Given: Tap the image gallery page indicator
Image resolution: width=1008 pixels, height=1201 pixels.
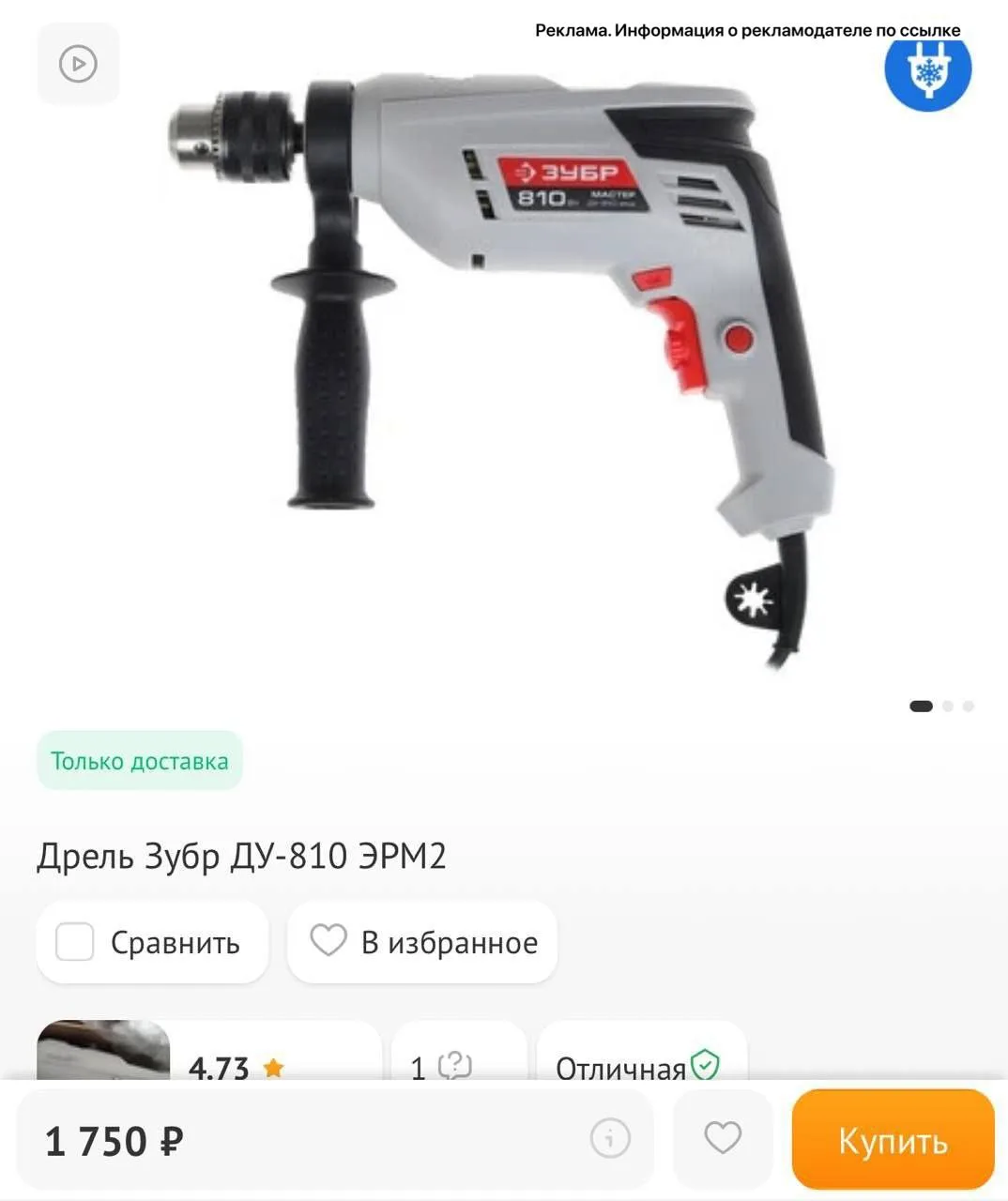Looking at the screenshot, I should 941,706.
